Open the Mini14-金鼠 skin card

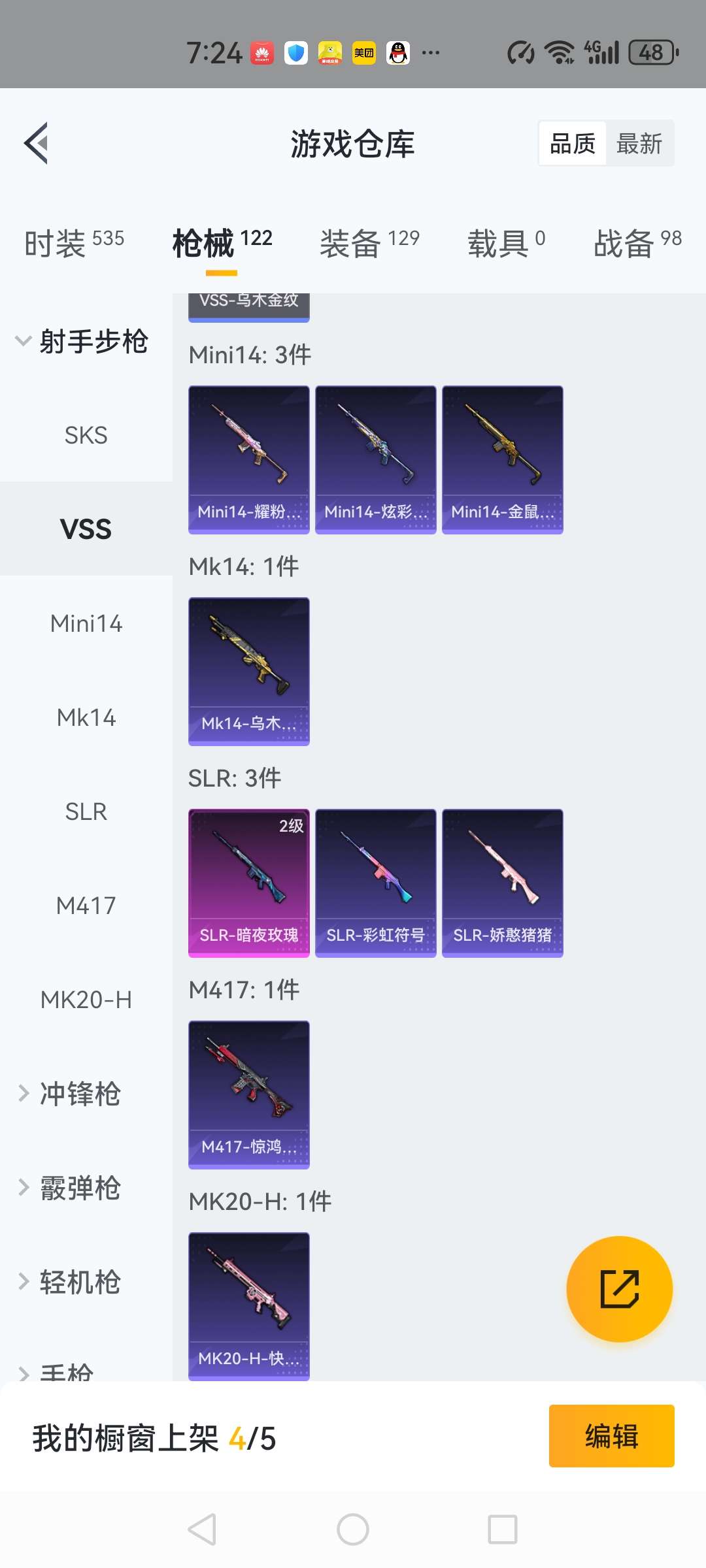tap(502, 459)
